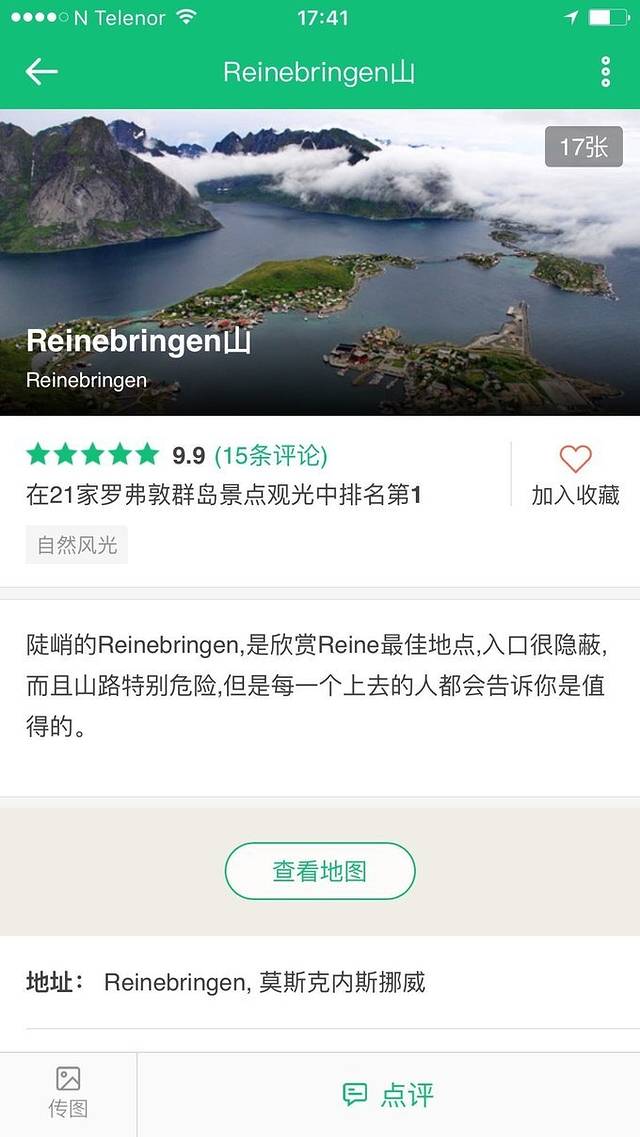Open the three-dot overflow menu
The image size is (640, 1137).
click(605, 72)
